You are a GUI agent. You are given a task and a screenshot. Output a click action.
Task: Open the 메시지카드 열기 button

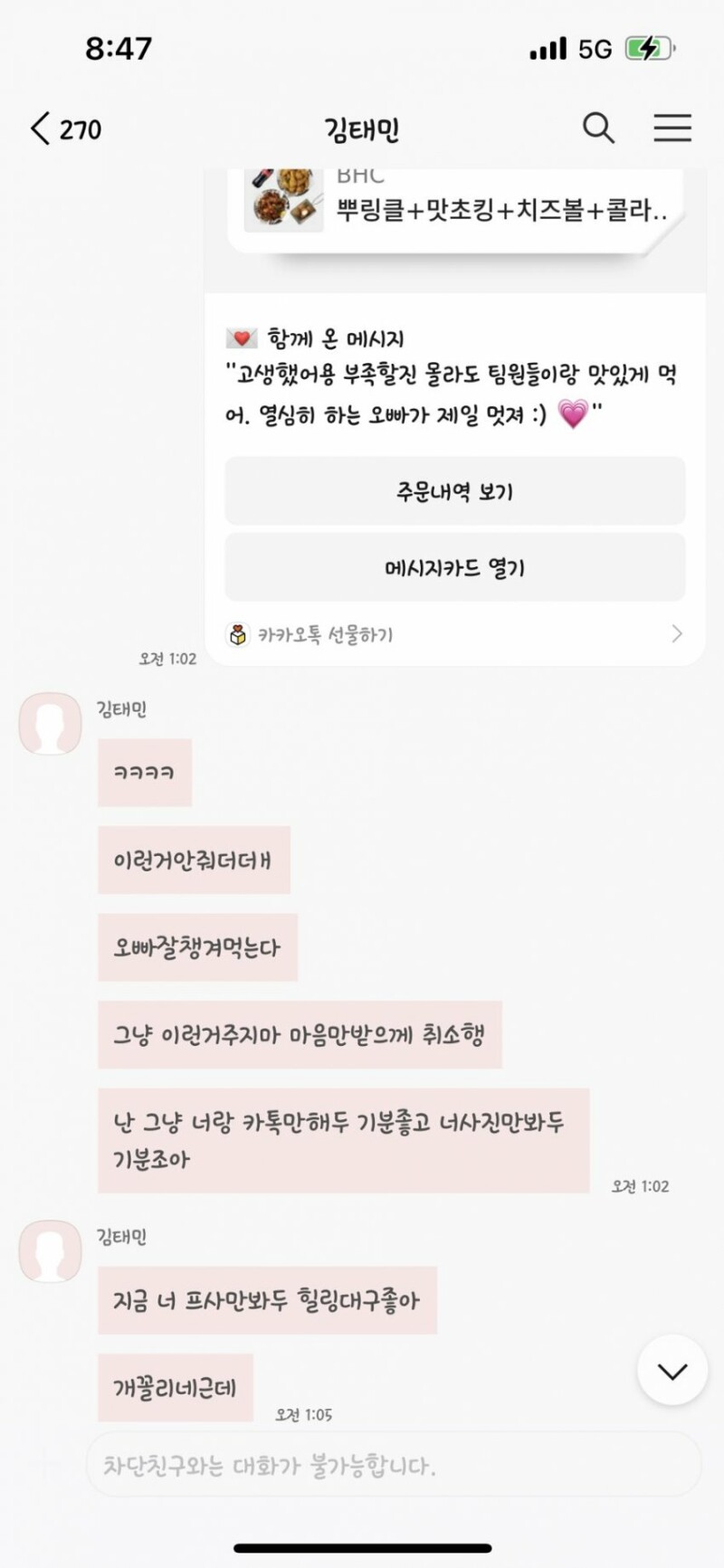click(454, 568)
